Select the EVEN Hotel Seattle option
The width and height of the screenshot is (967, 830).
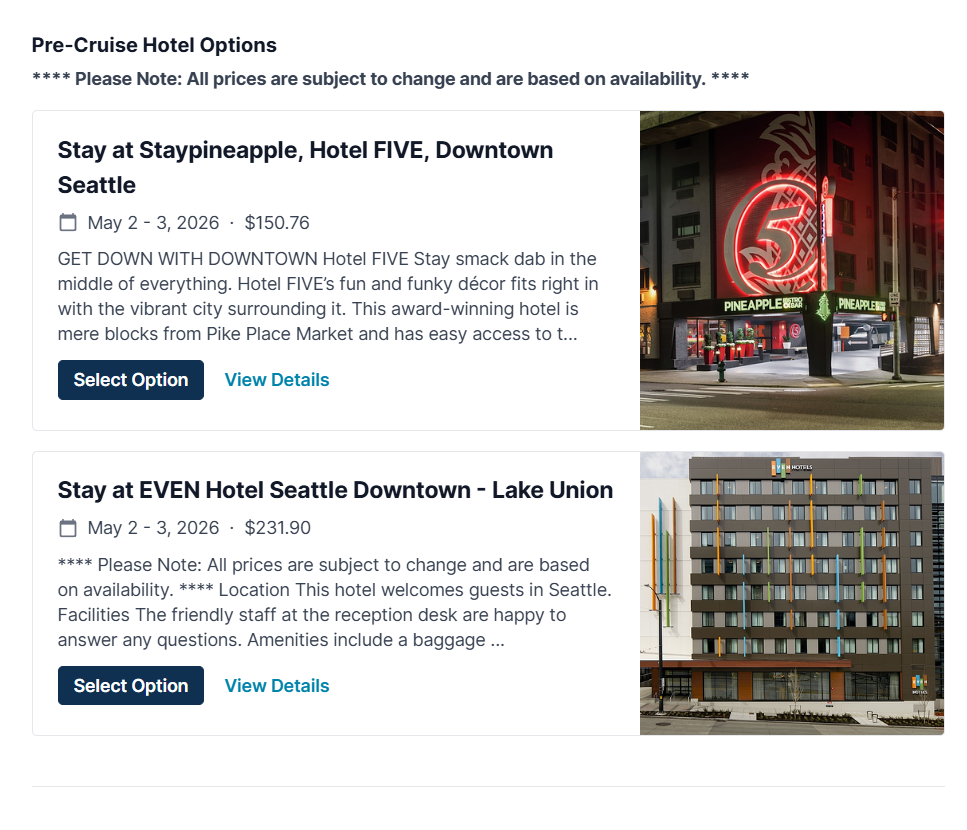coord(130,686)
